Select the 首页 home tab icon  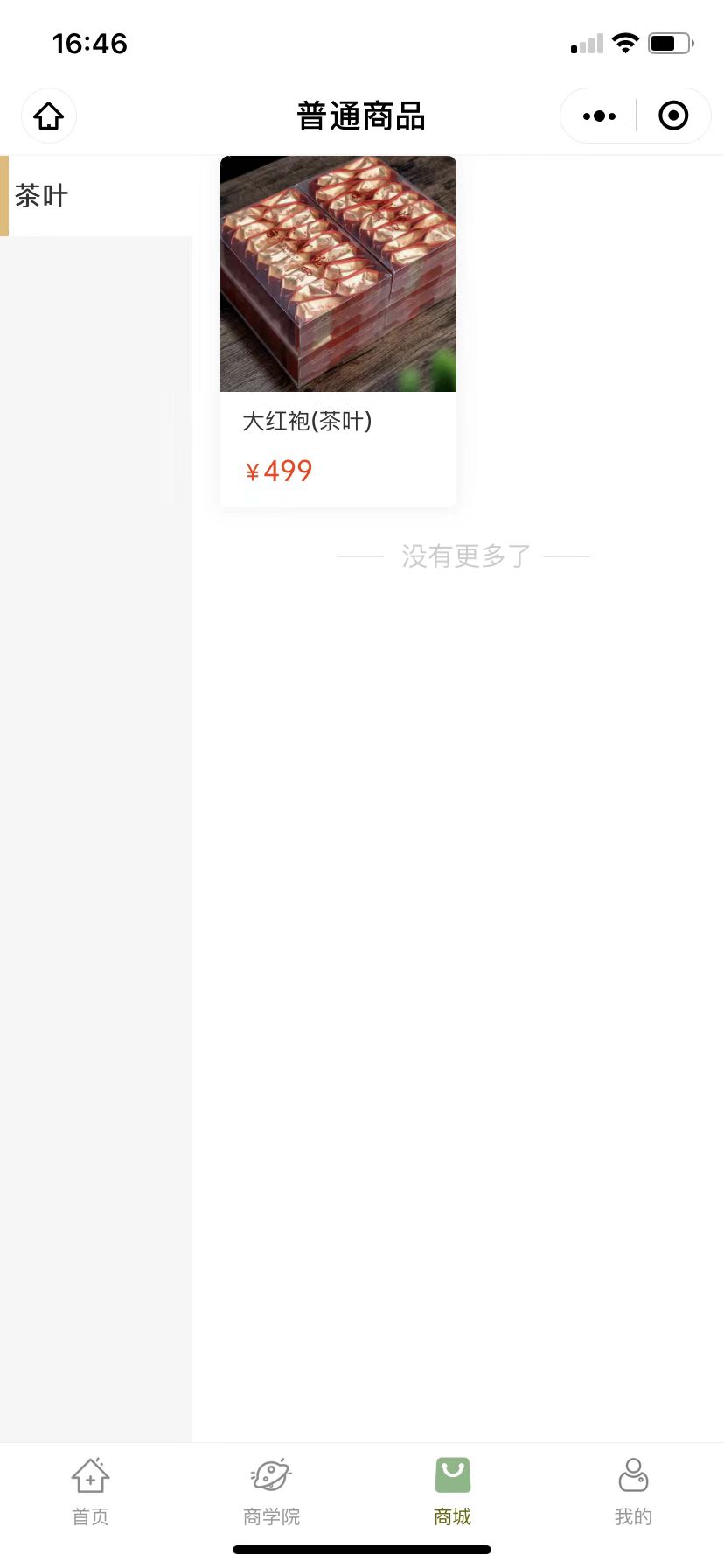click(89, 1475)
